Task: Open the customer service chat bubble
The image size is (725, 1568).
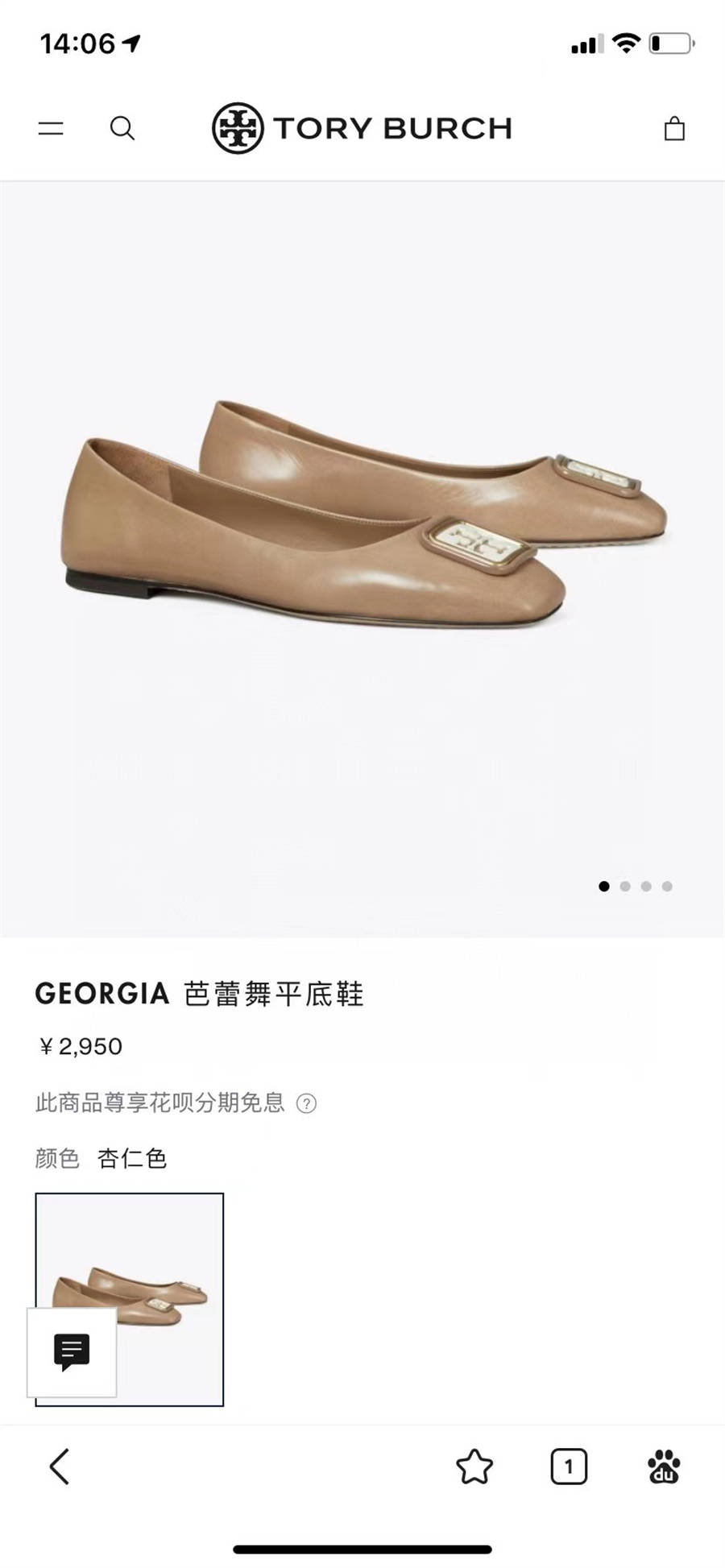Action: (72, 1352)
